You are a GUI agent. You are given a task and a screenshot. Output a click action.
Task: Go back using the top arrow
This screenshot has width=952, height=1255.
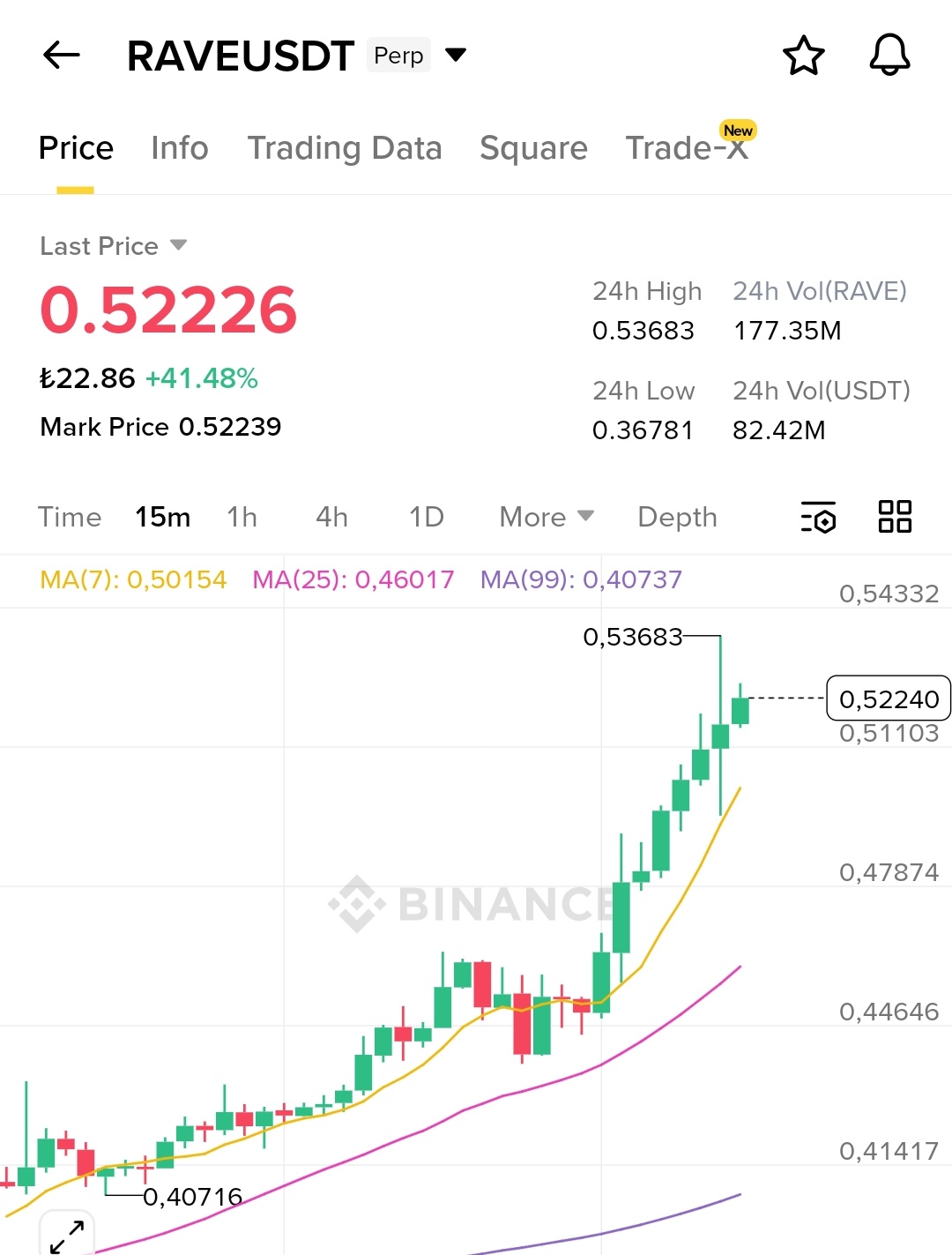62,56
